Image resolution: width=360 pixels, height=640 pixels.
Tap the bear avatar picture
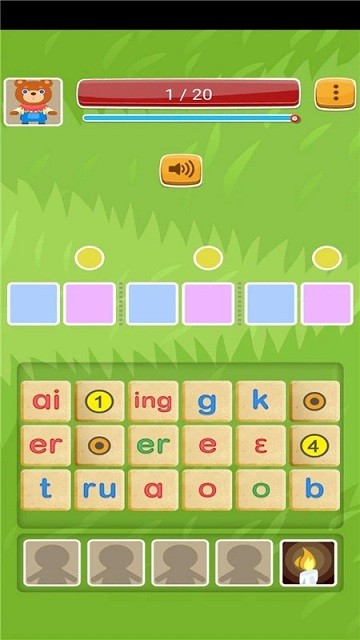tap(33, 102)
